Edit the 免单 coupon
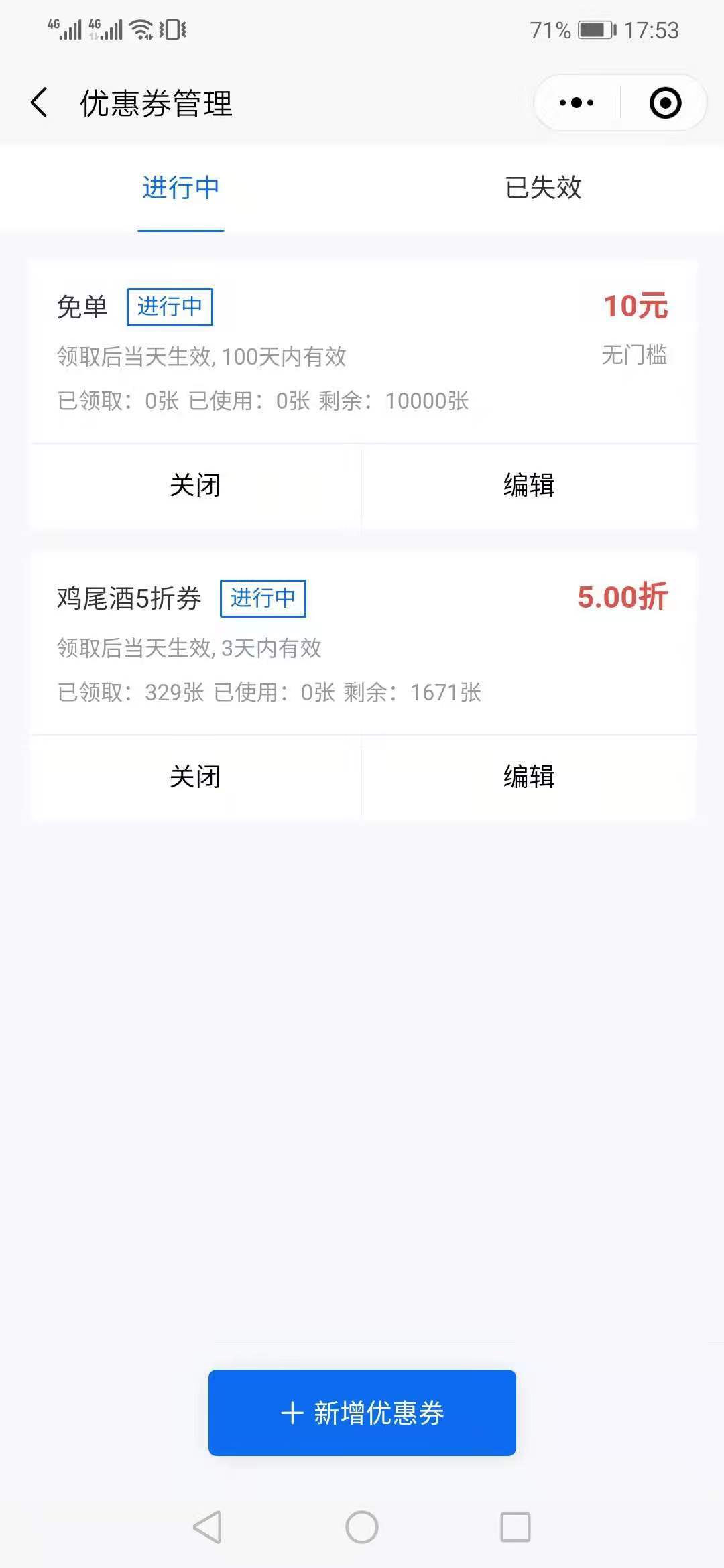This screenshot has height=1568, width=724. (x=529, y=486)
